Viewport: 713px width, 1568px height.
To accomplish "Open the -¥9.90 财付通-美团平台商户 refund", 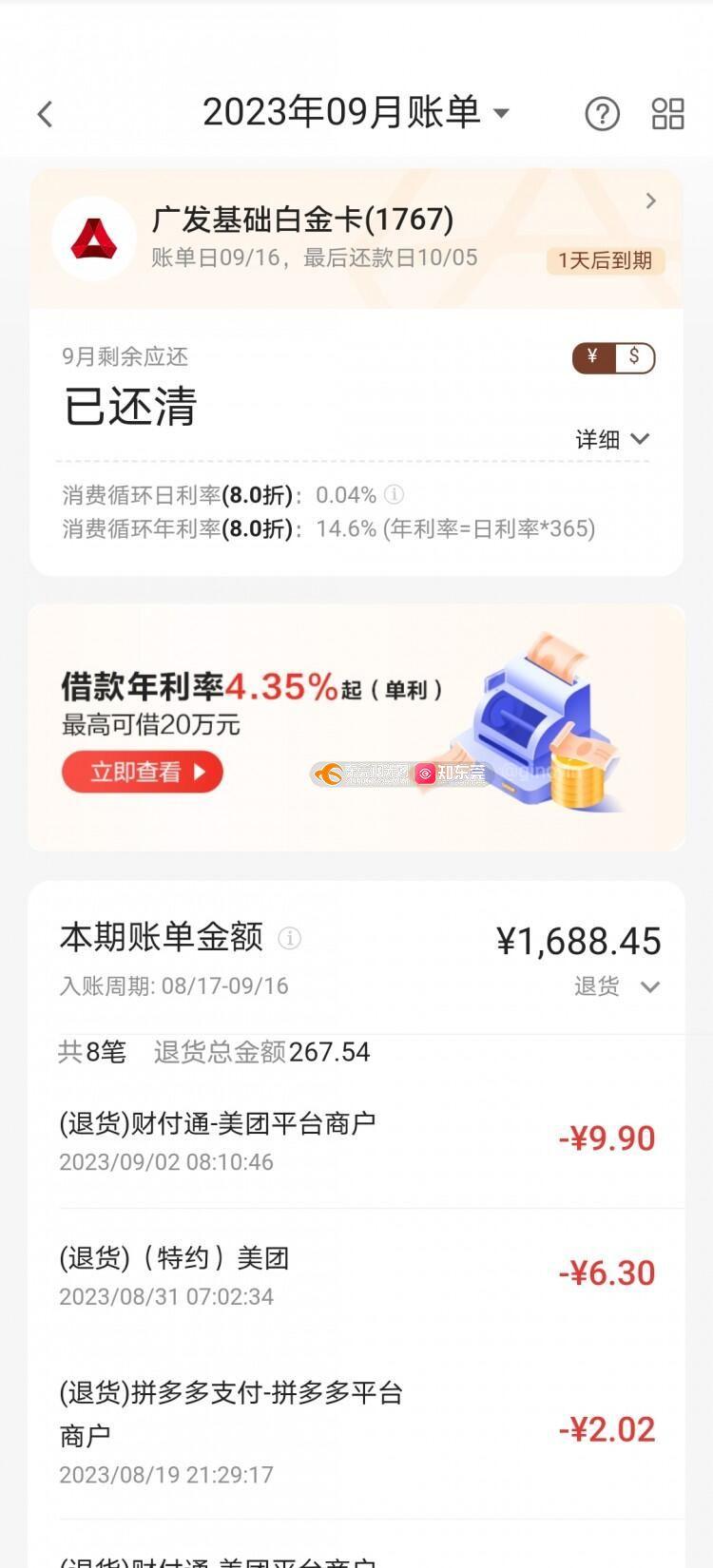I will (356, 1140).
